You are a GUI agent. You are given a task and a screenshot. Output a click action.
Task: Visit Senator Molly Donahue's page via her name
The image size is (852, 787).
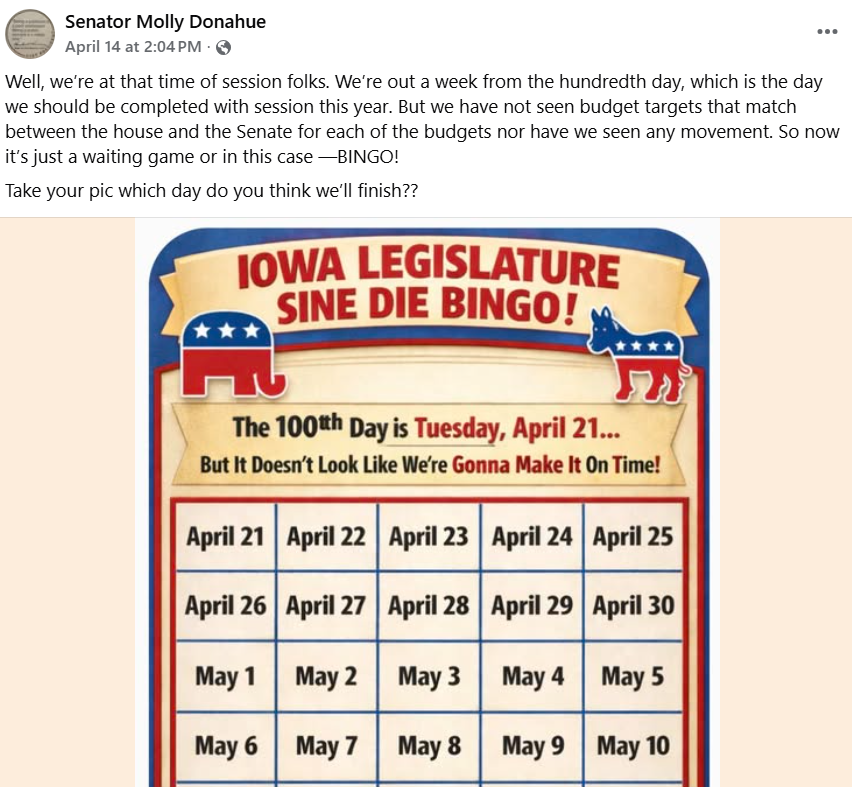tap(165, 22)
